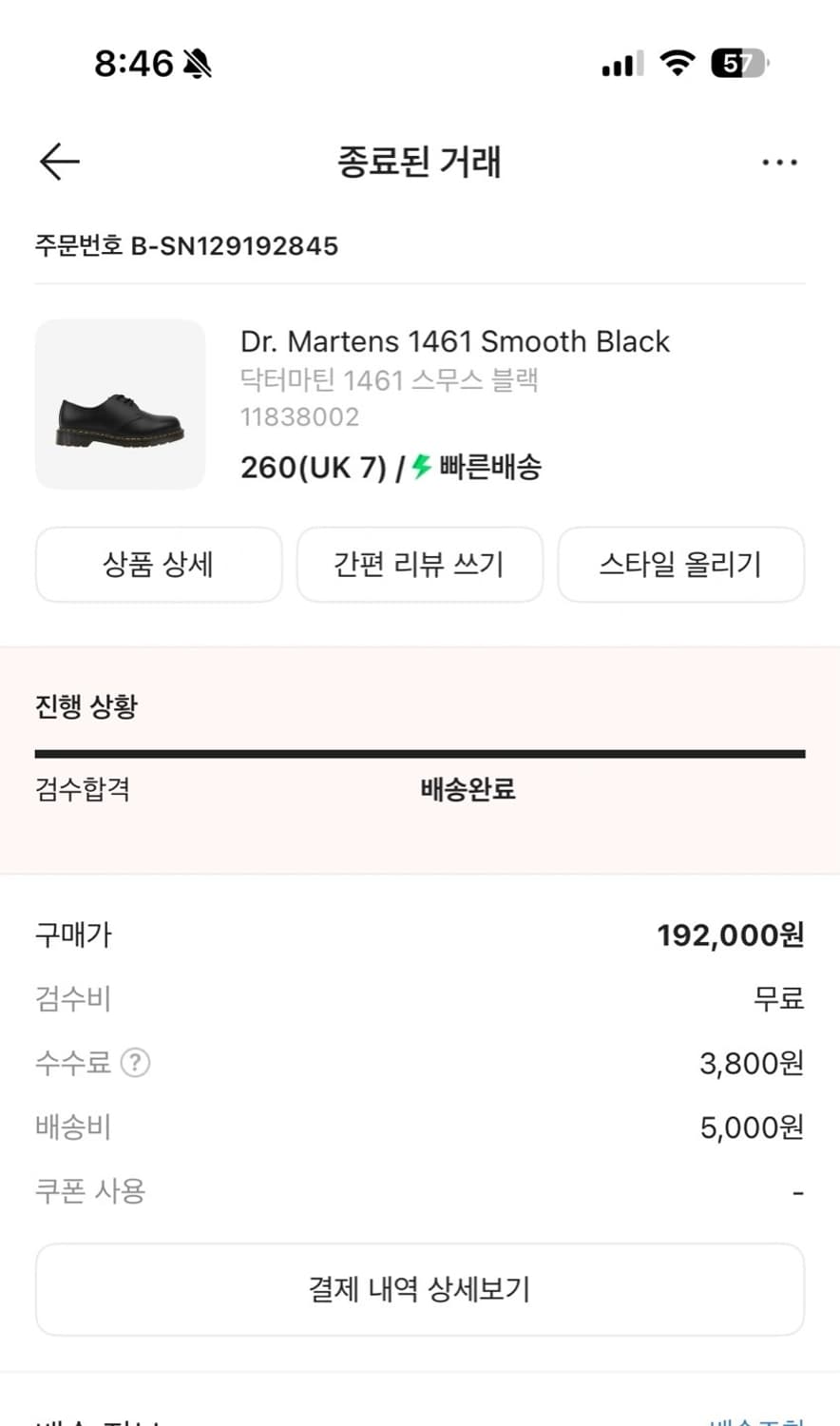
Task: Open product details via 상품 상세 button
Action: [x=158, y=565]
